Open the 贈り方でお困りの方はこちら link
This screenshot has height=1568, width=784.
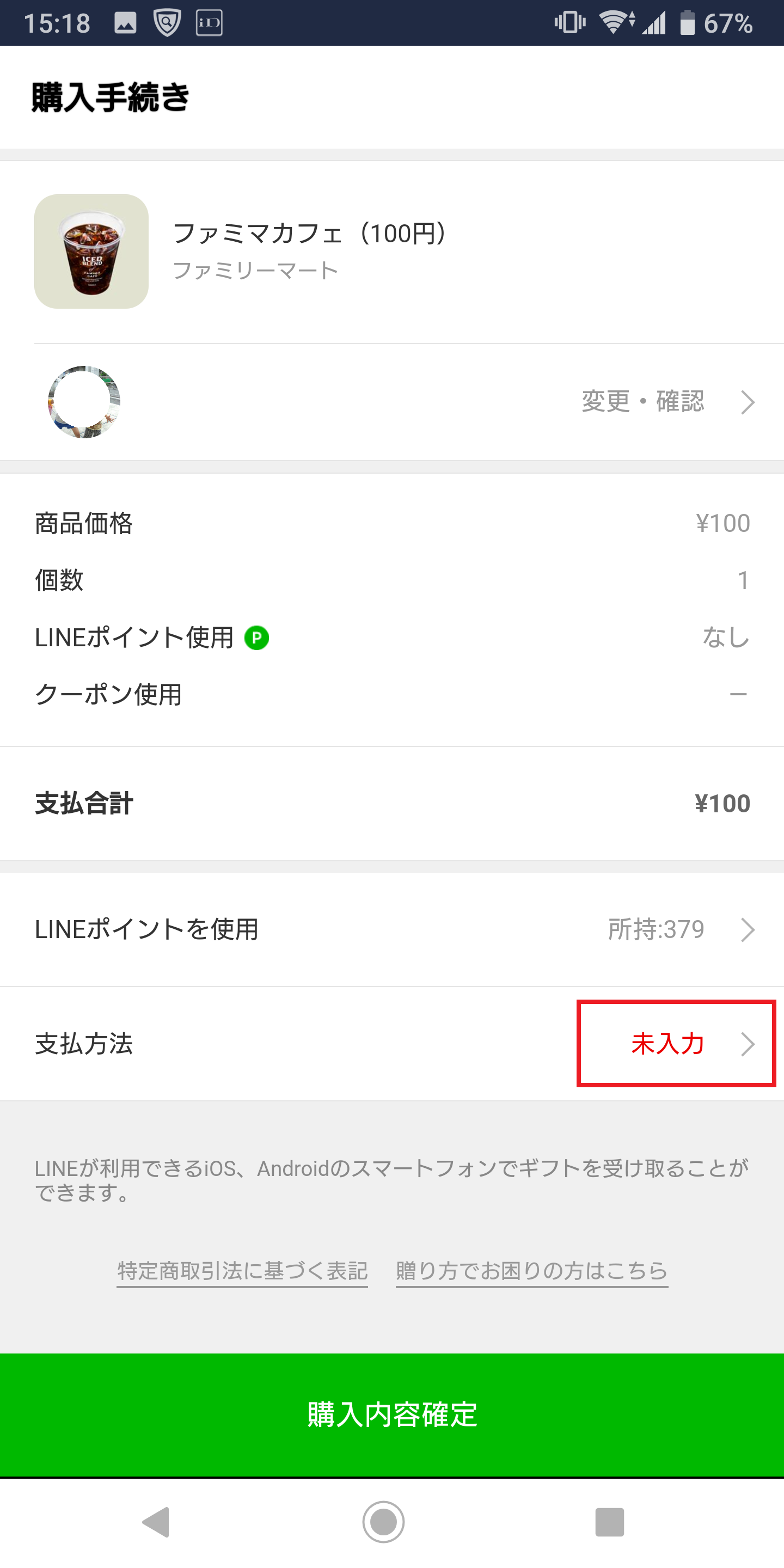(532, 1271)
